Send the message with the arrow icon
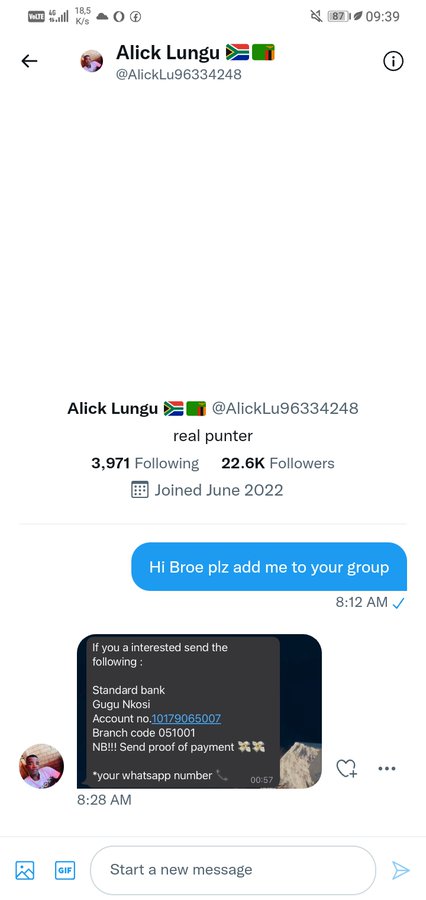The height and width of the screenshot is (900, 426). pyautogui.click(x=401, y=870)
